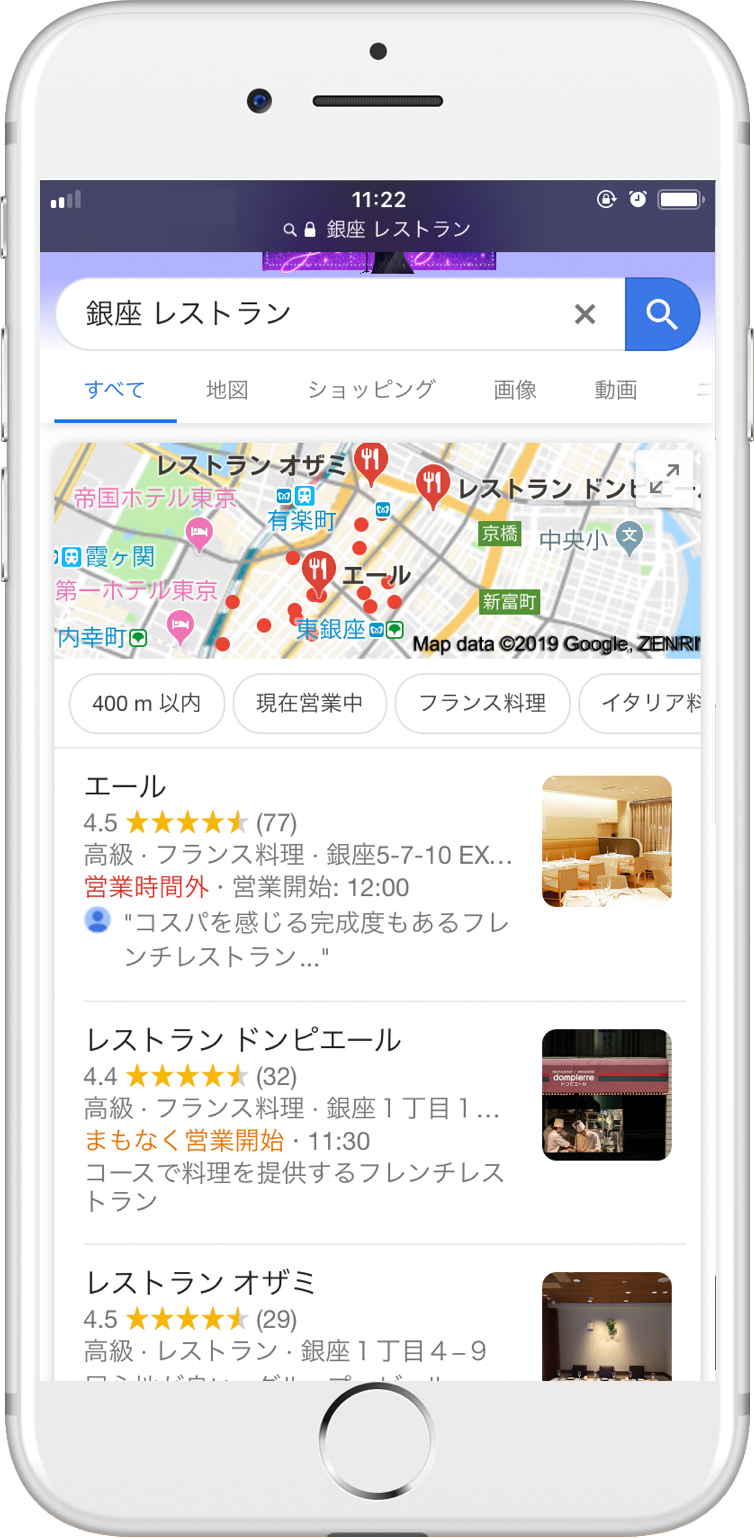
Task: Apply the 400 m 以内 filter chip
Action: (x=147, y=703)
